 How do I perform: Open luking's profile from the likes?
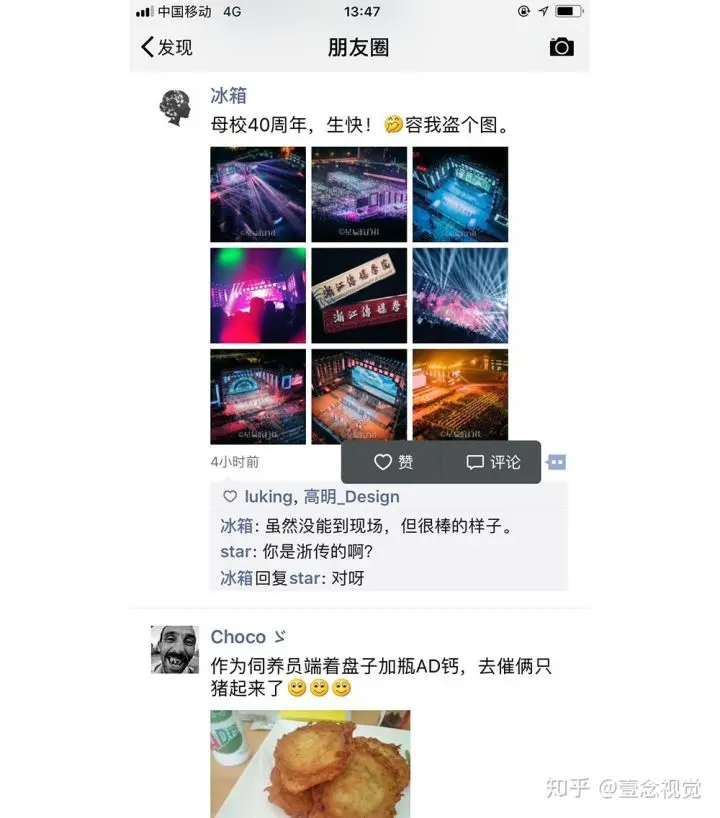pyautogui.click(x=268, y=497)
